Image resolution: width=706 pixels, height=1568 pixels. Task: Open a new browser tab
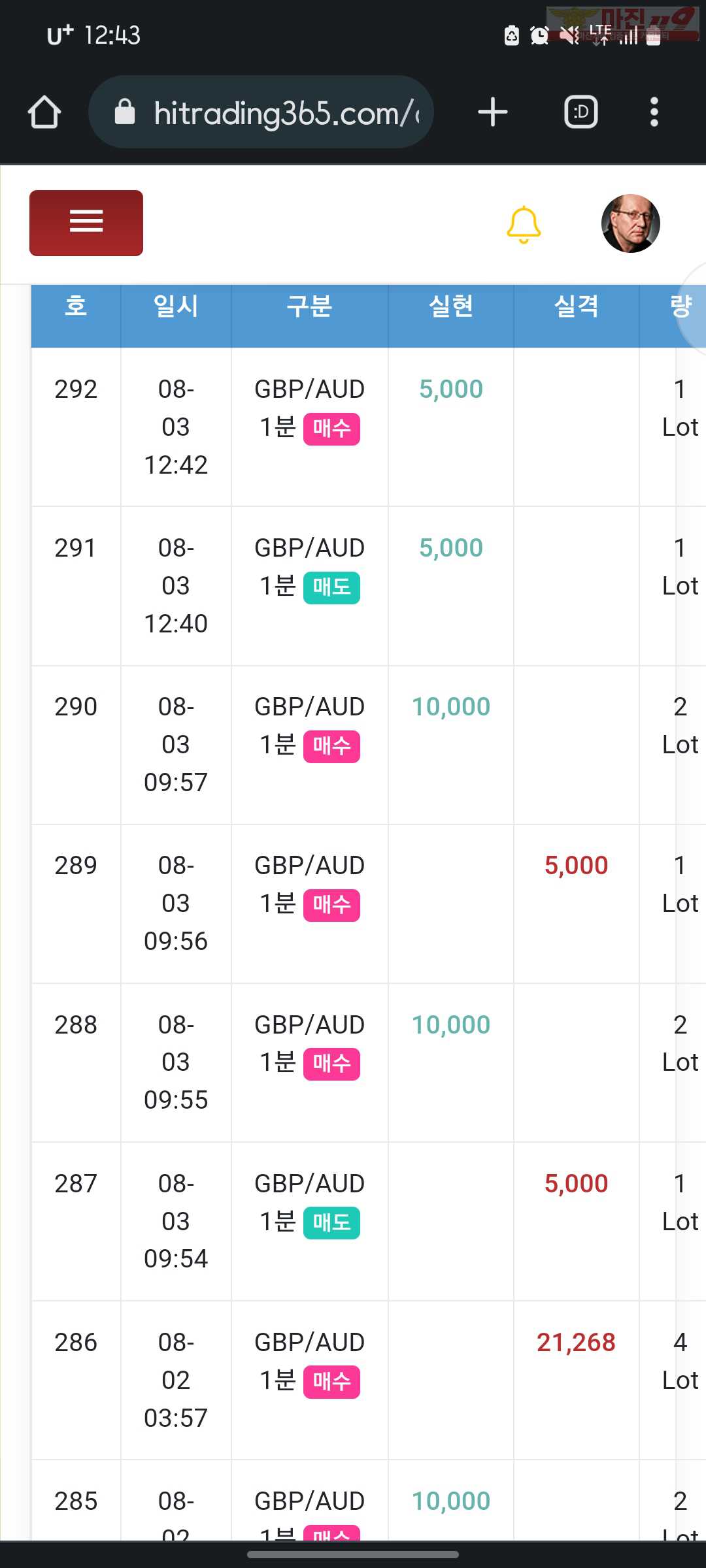click(x=492, y=112)
